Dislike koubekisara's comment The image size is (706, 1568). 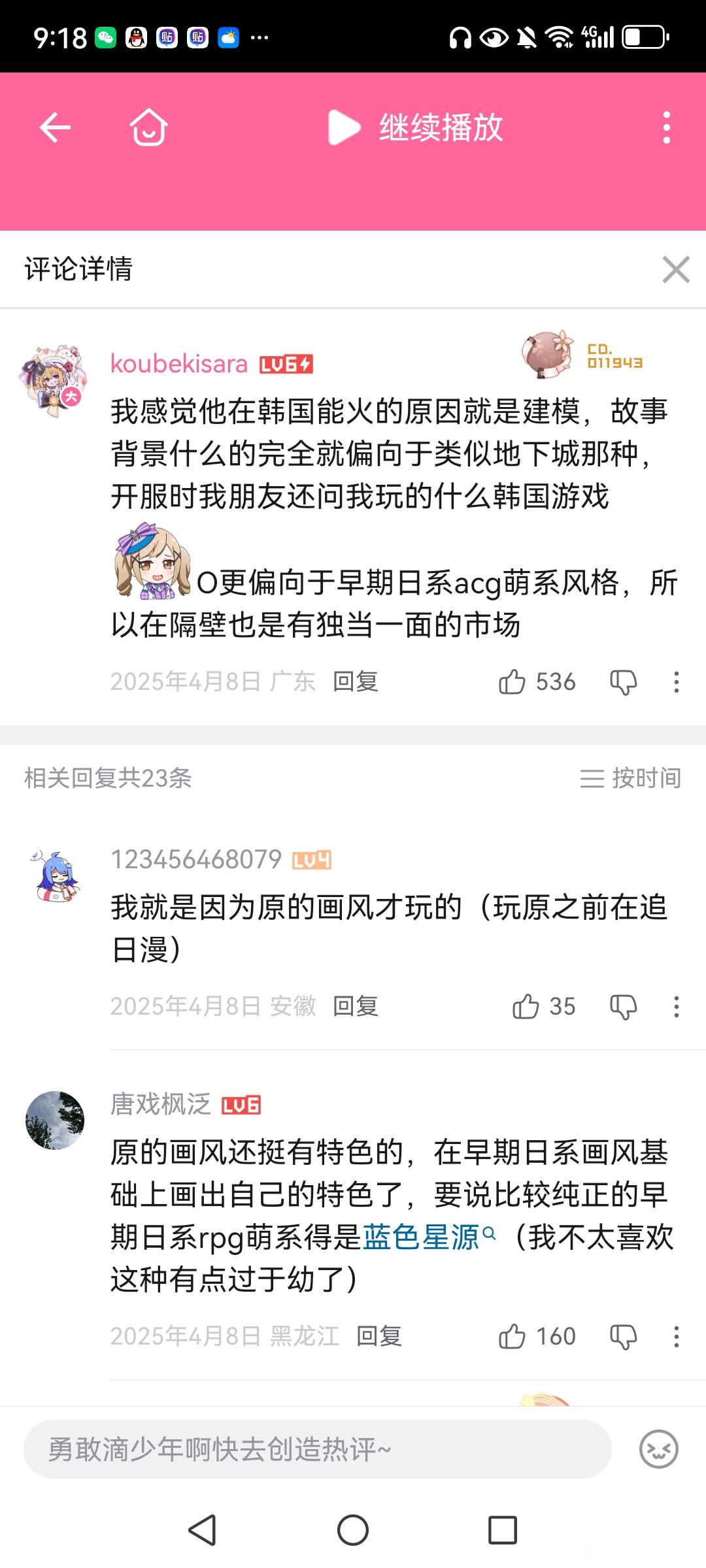point(623,682)
